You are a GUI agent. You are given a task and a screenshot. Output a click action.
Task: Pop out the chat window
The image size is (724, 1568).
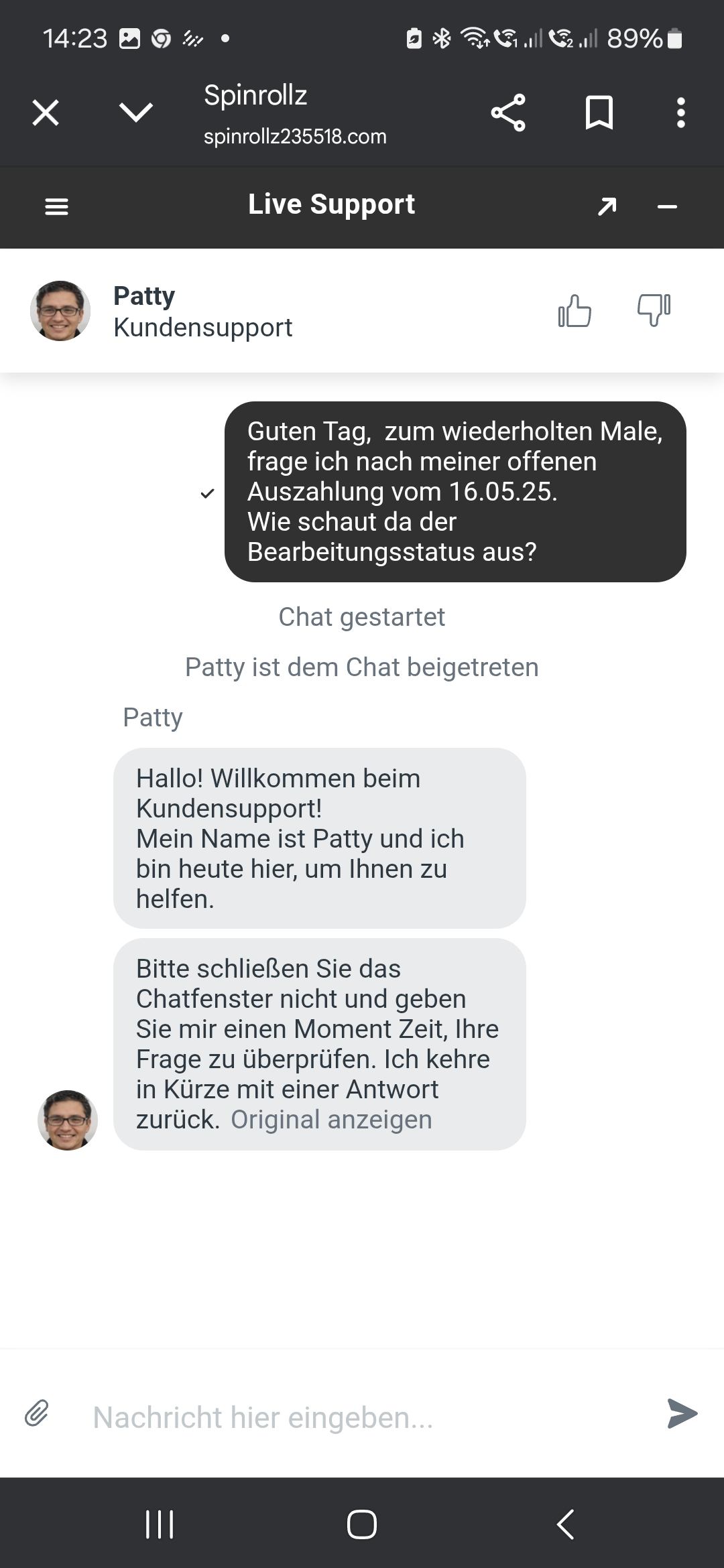(x=607, y=206)
